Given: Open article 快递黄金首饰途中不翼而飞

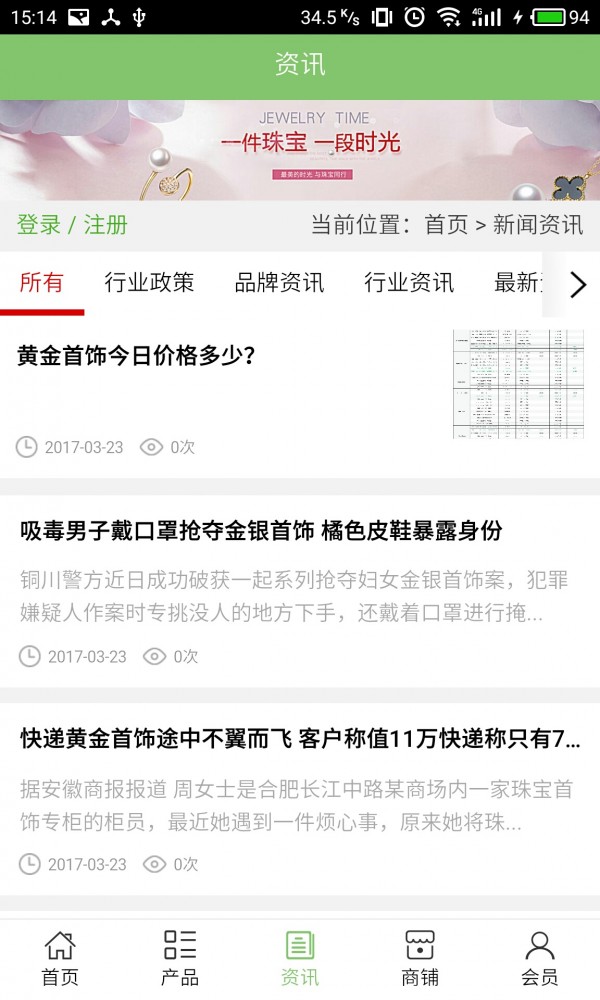Looking at the screenshot, I should tap(300, 739).
